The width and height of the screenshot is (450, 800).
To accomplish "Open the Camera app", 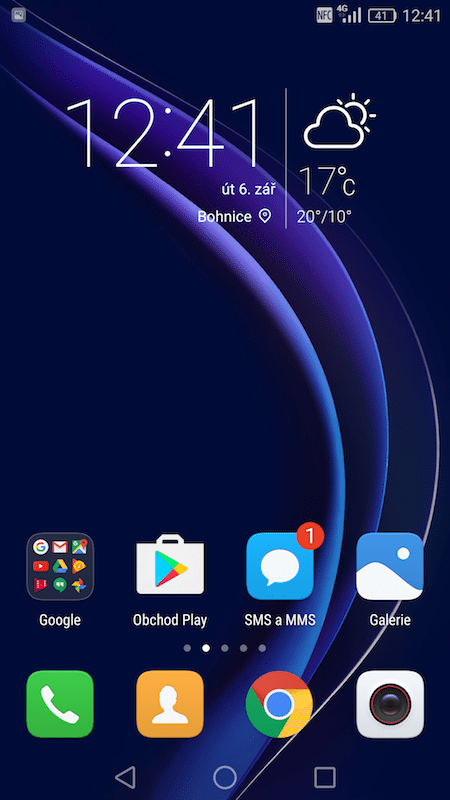I will (390, 704).
